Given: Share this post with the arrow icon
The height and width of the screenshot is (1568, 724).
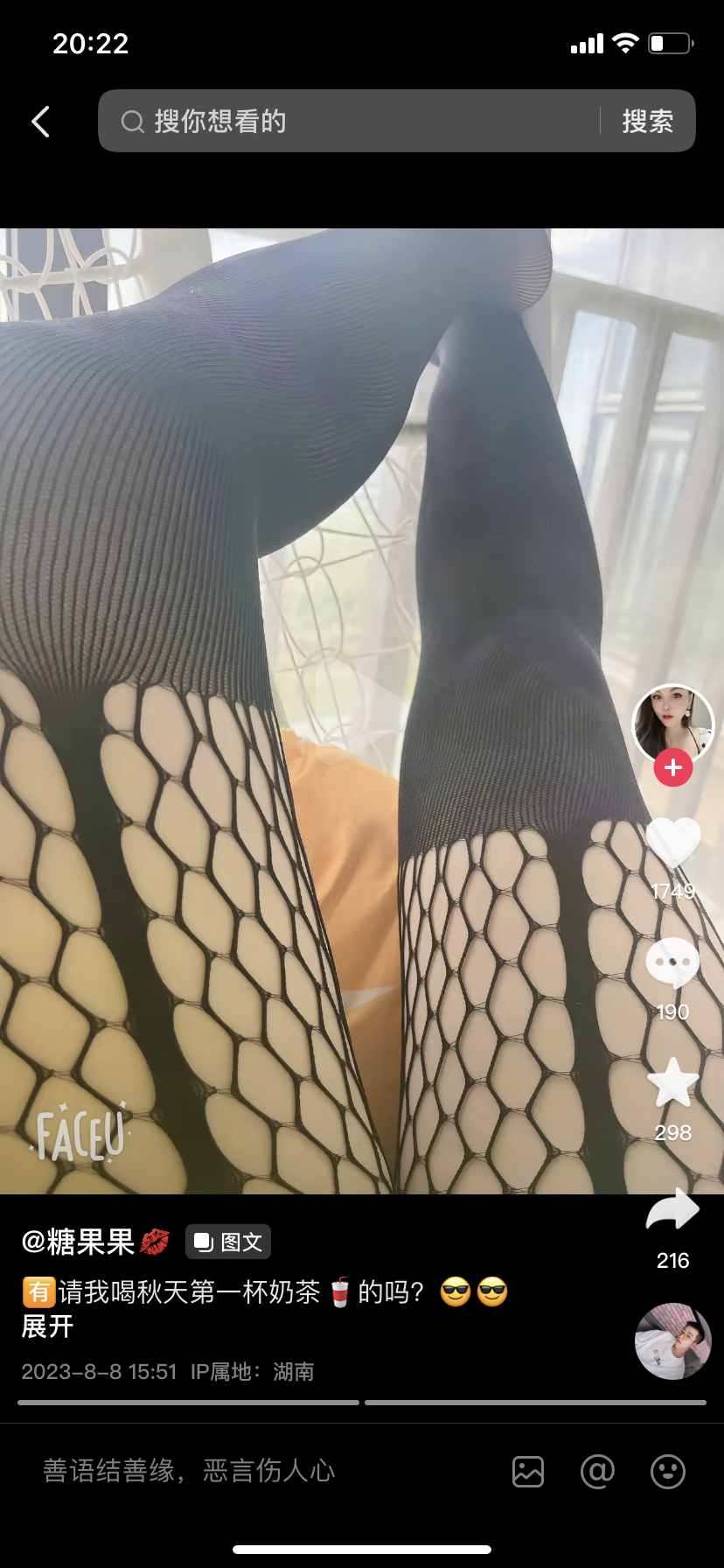Looking at the screenshot, I should point(672,1212).
